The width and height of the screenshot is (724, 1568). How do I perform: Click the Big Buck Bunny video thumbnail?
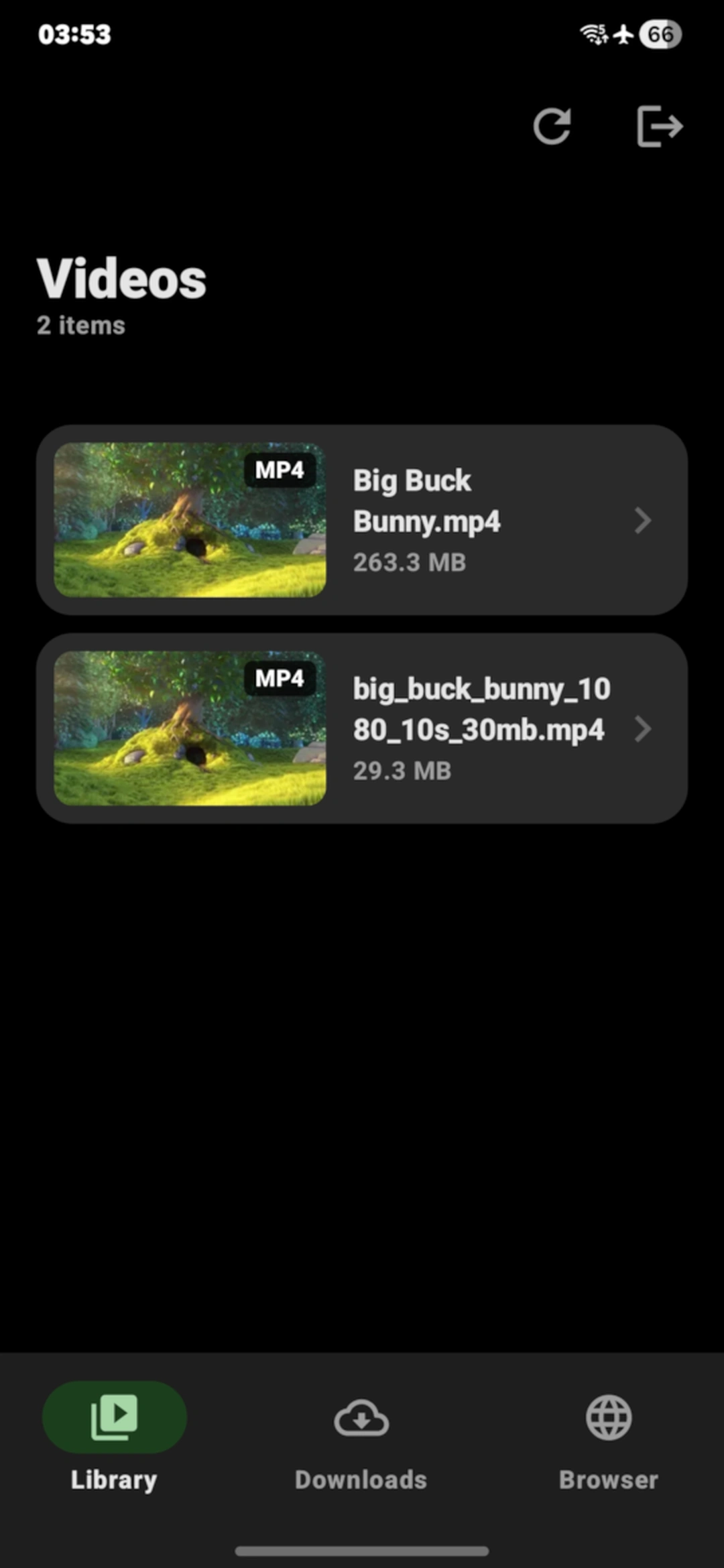tap(188, 521)
